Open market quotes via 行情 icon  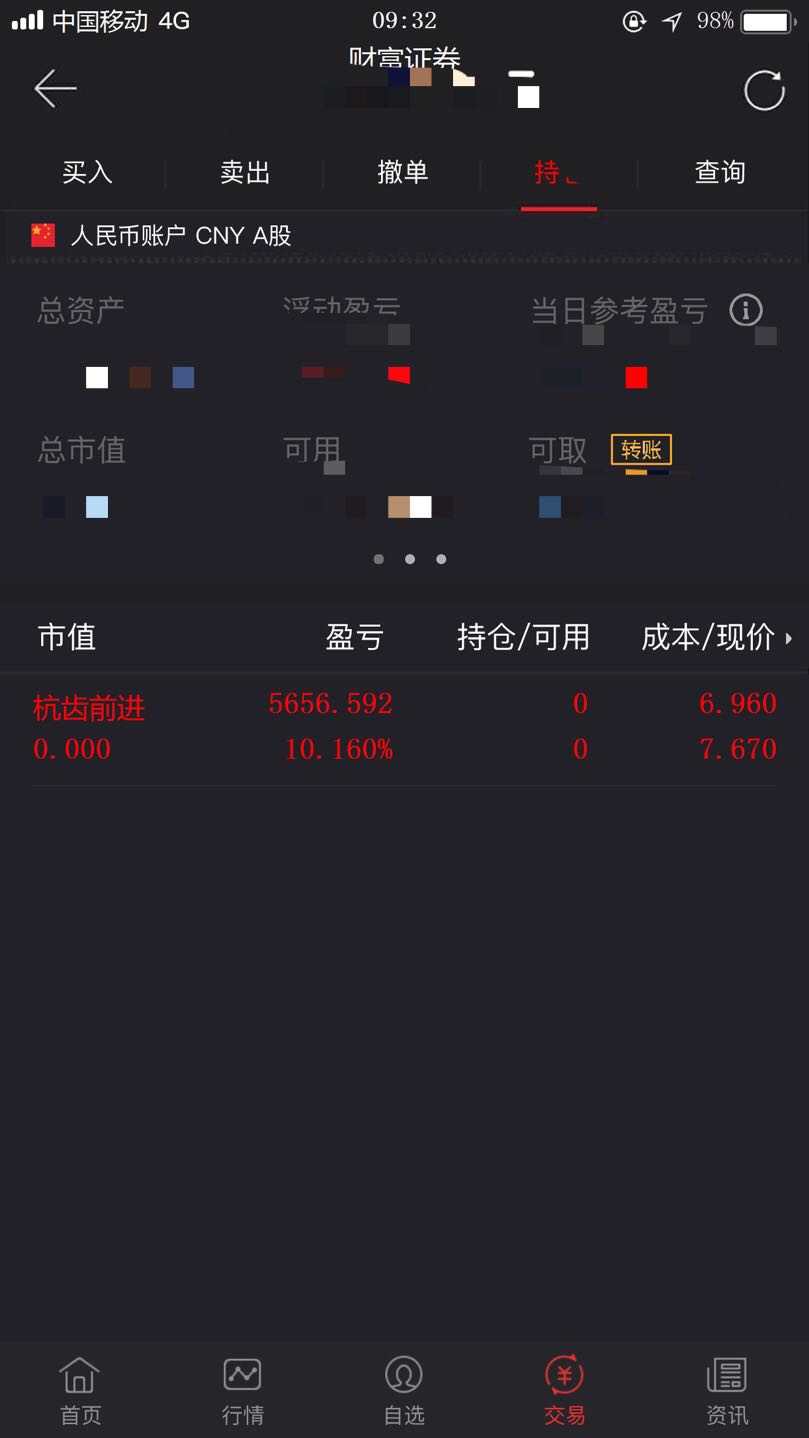click(x=241, y=1388)
